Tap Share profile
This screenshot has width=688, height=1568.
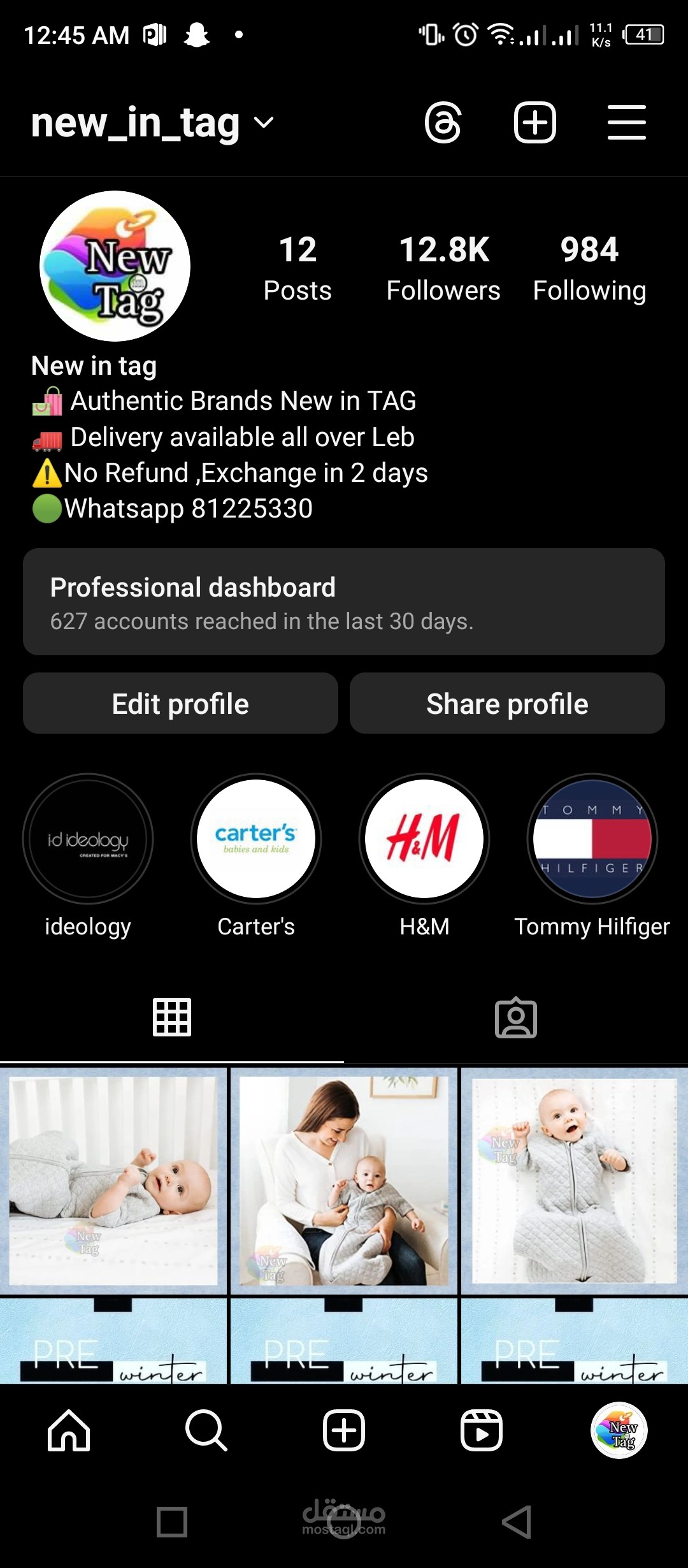[x=507, y=703]
